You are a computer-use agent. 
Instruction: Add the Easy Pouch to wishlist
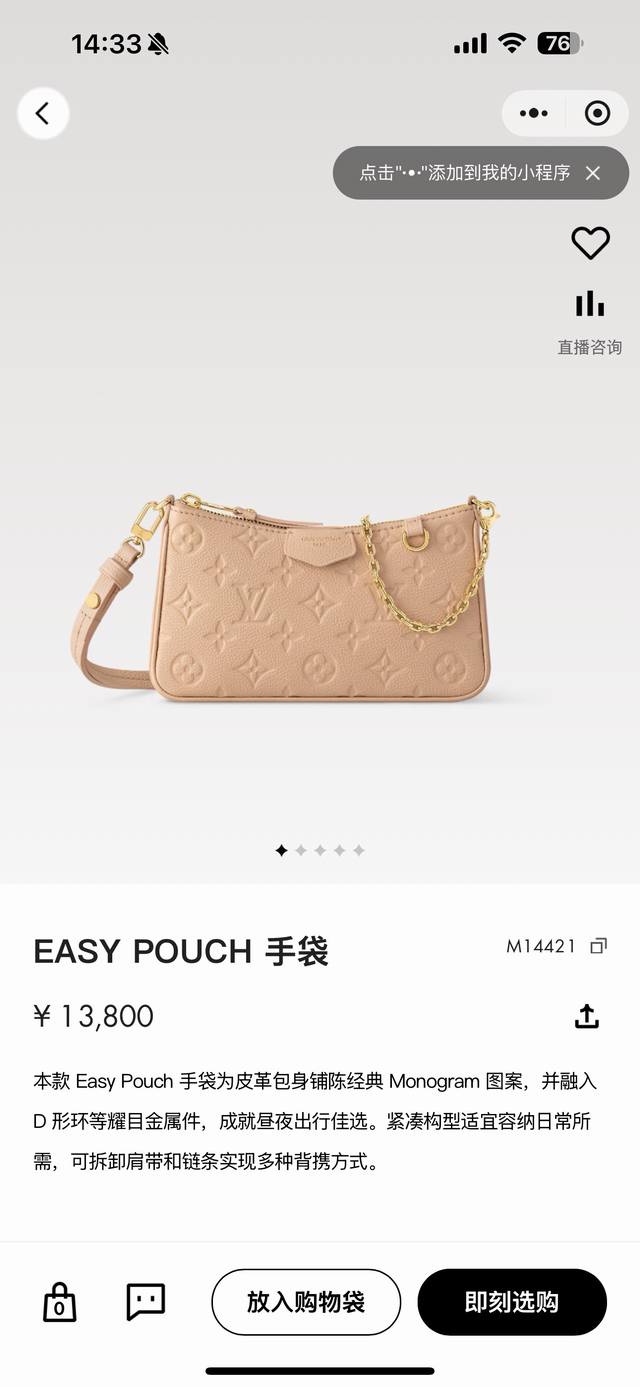tap(590, 243)
